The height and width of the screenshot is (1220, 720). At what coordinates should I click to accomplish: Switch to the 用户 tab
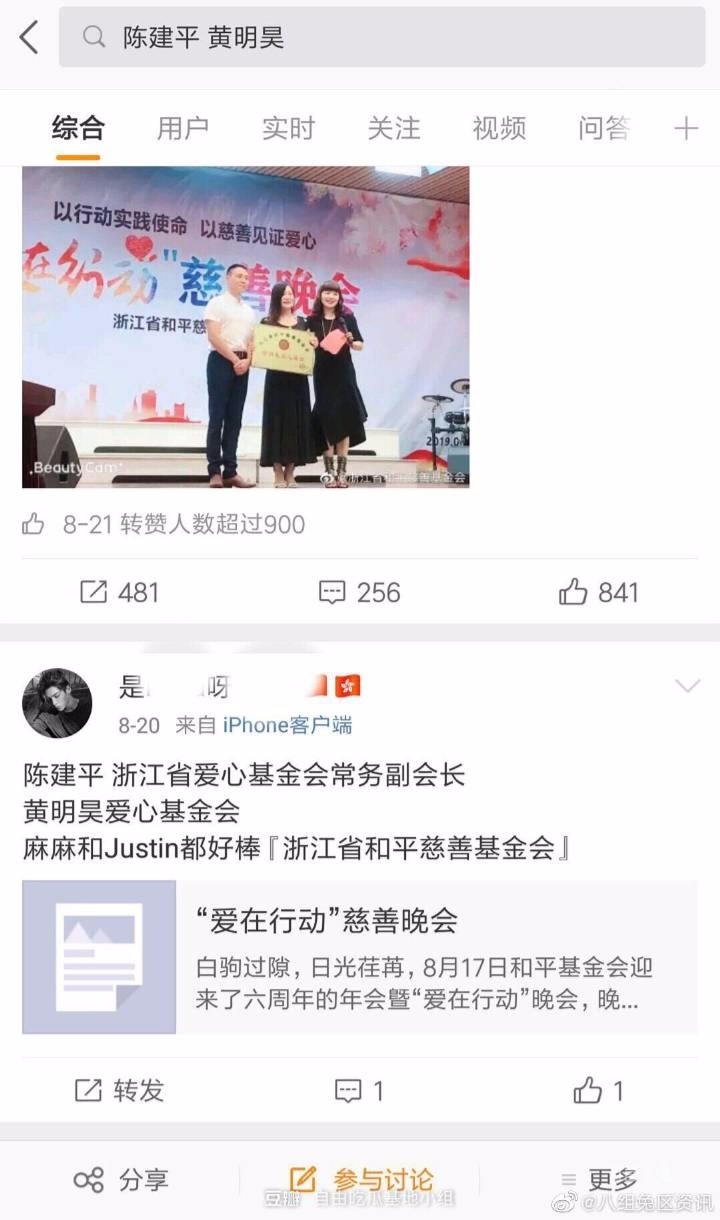183,128
